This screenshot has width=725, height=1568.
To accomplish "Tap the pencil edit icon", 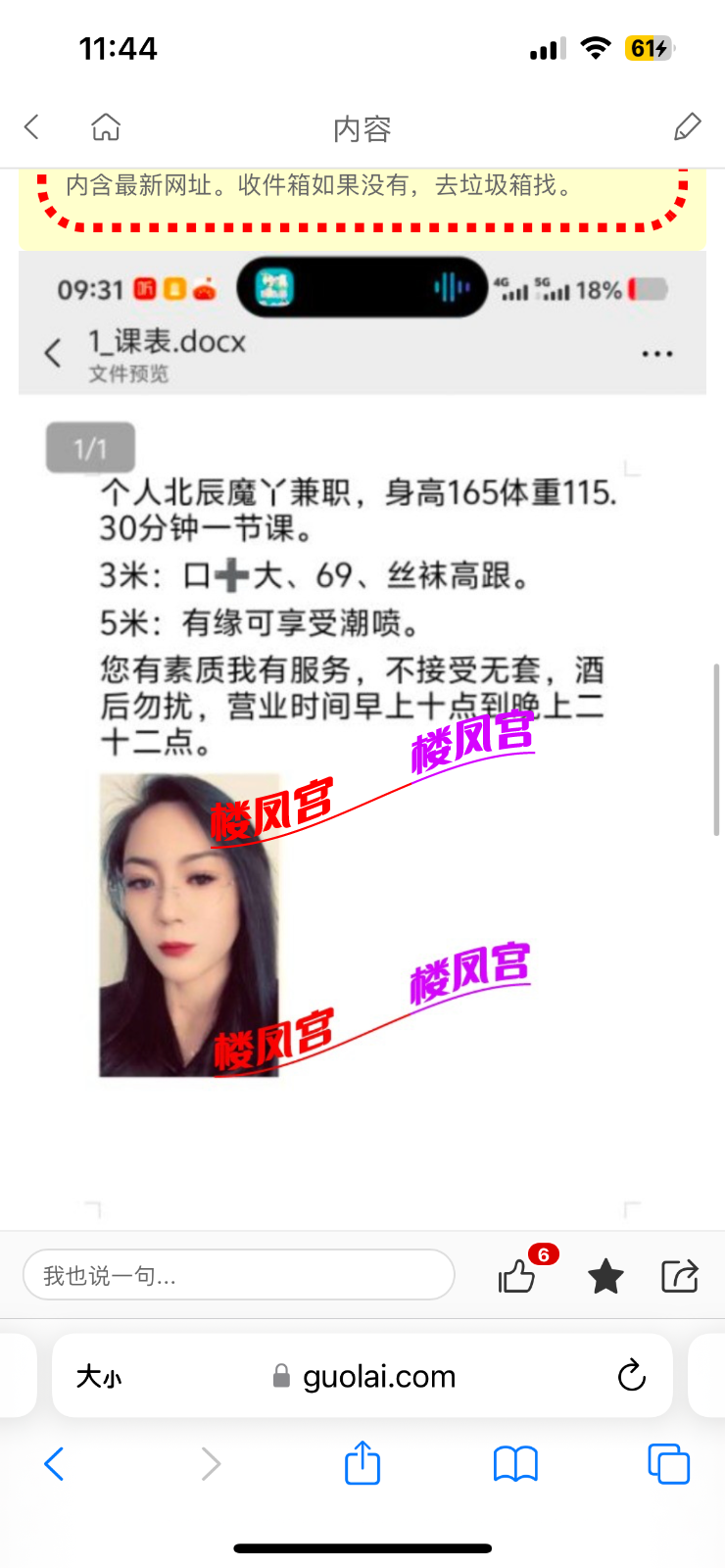I will (688, 126).
